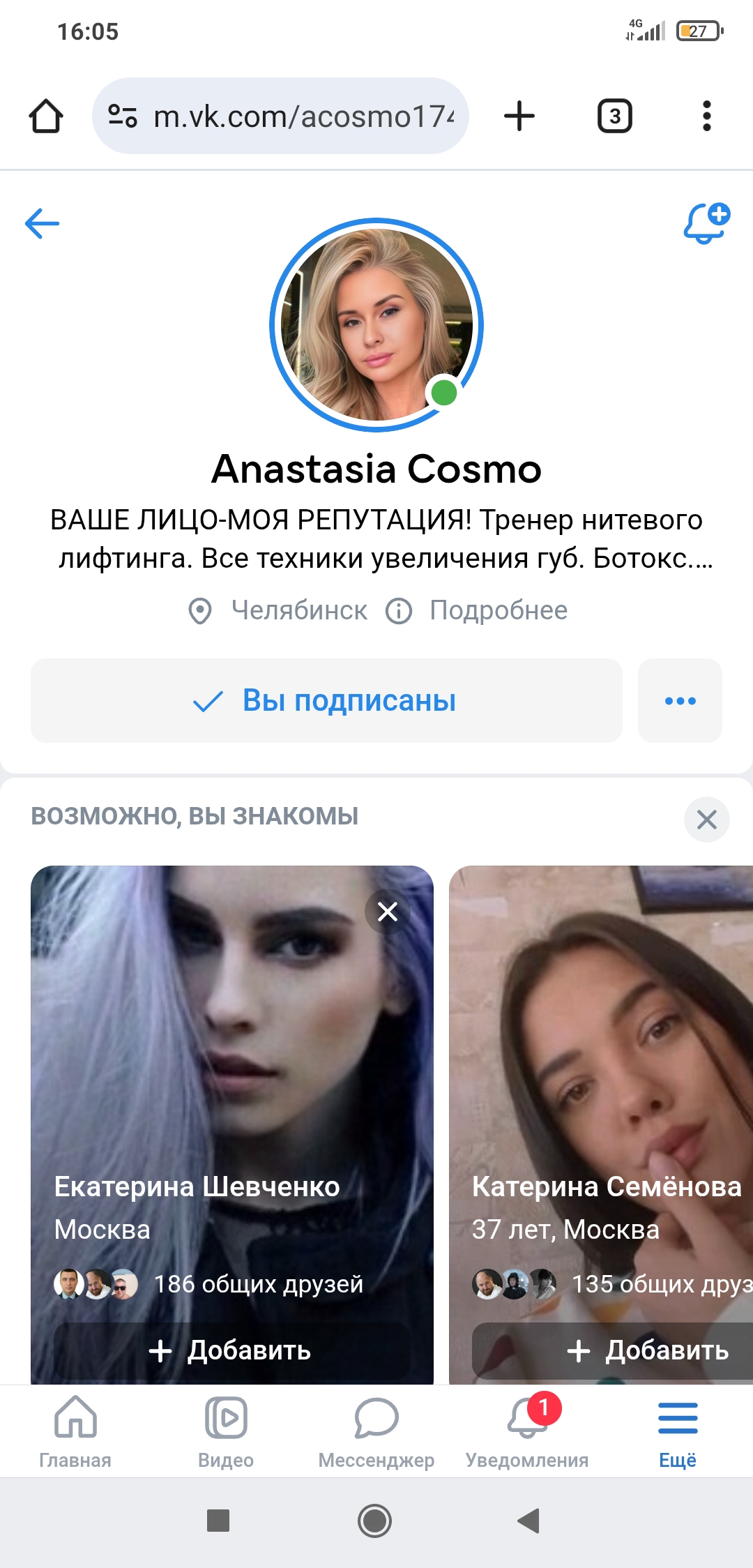753x1568 pixels.
Task: Open the profile three-dots actions button
Action: 680,700
